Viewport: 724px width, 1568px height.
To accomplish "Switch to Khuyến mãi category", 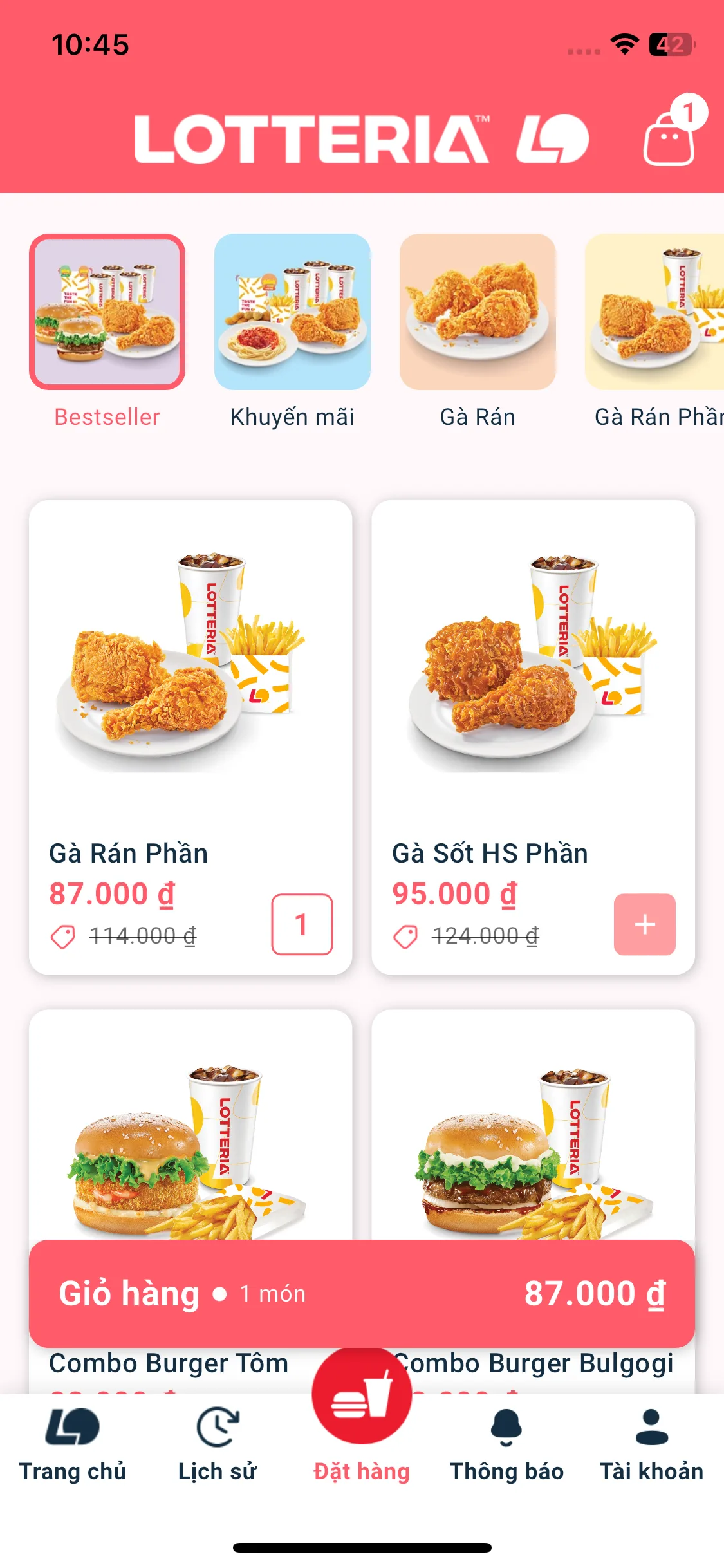I will 292,312.
